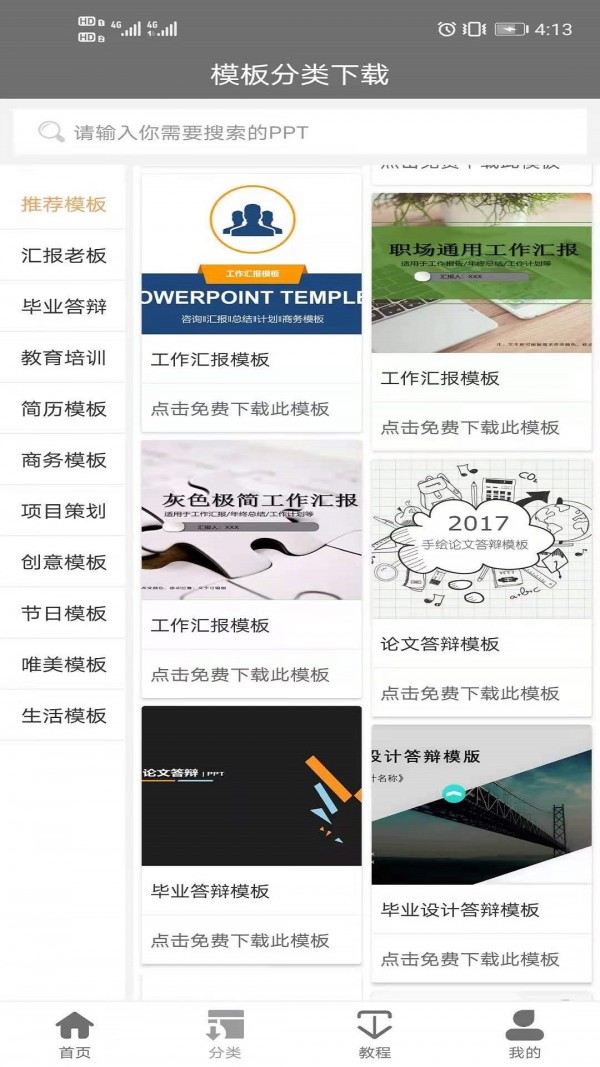Open the 职场通用工作汇报 template card

pos(481,273)
